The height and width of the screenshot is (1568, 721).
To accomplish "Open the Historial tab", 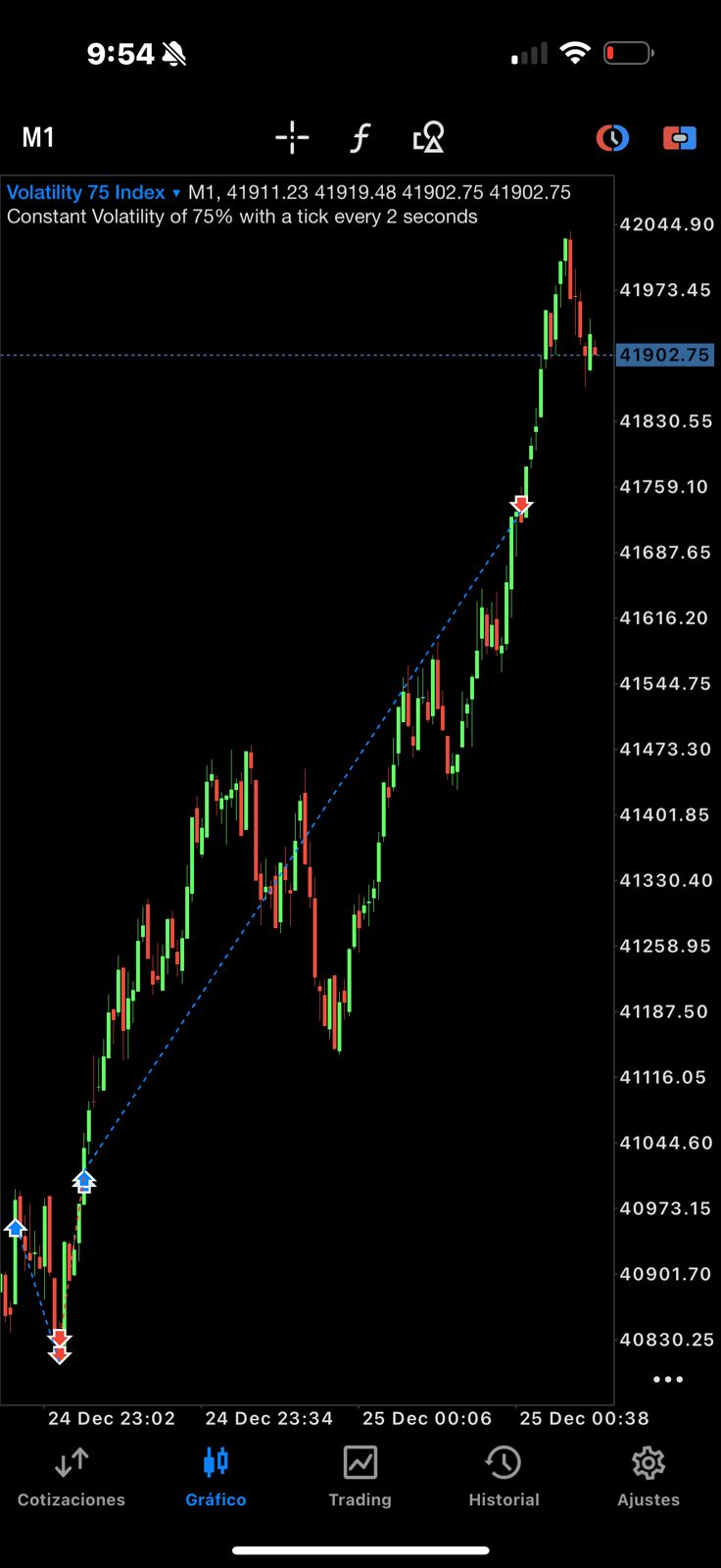I will tap(504, 1477).
